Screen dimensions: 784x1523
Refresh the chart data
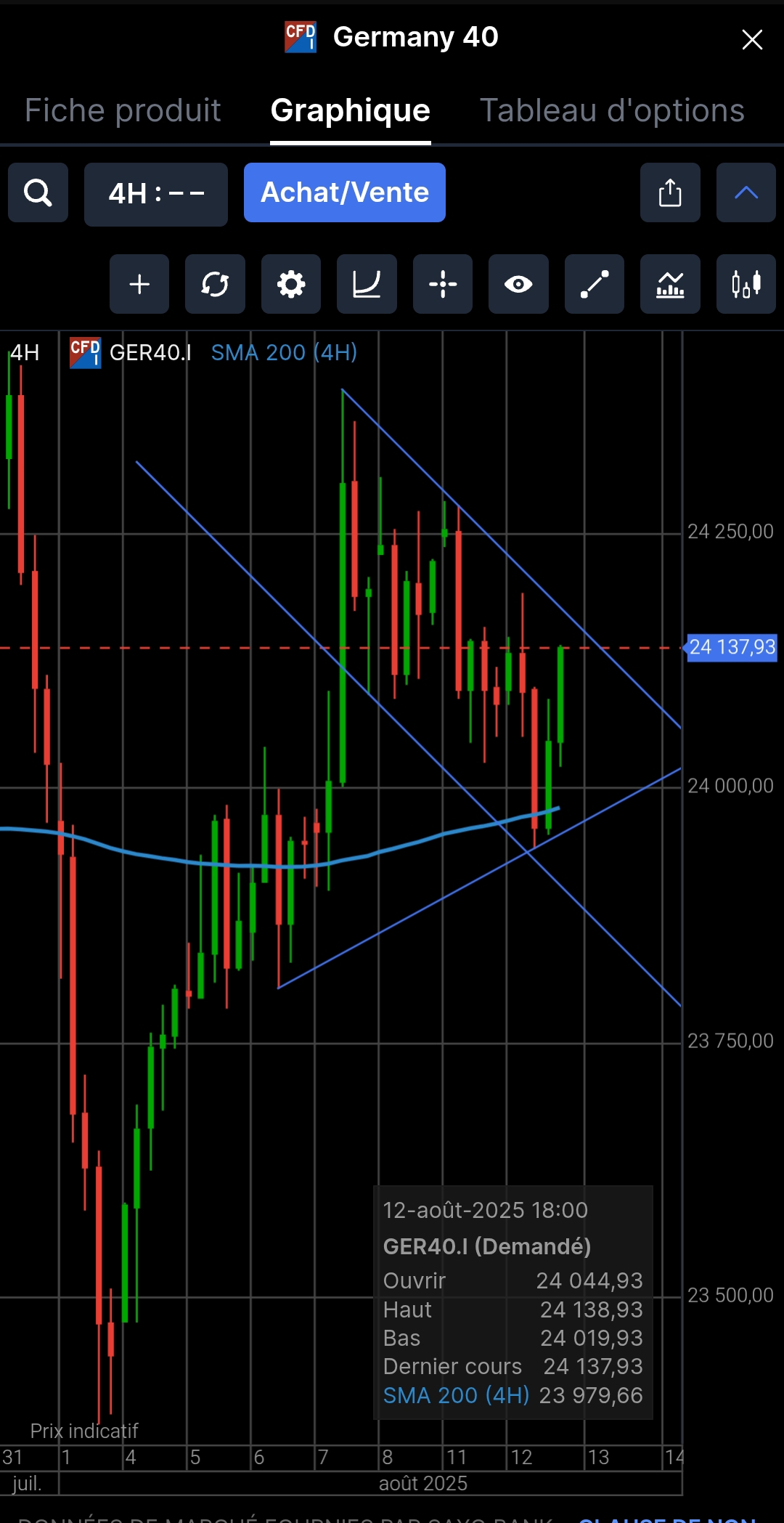(215, 284)
